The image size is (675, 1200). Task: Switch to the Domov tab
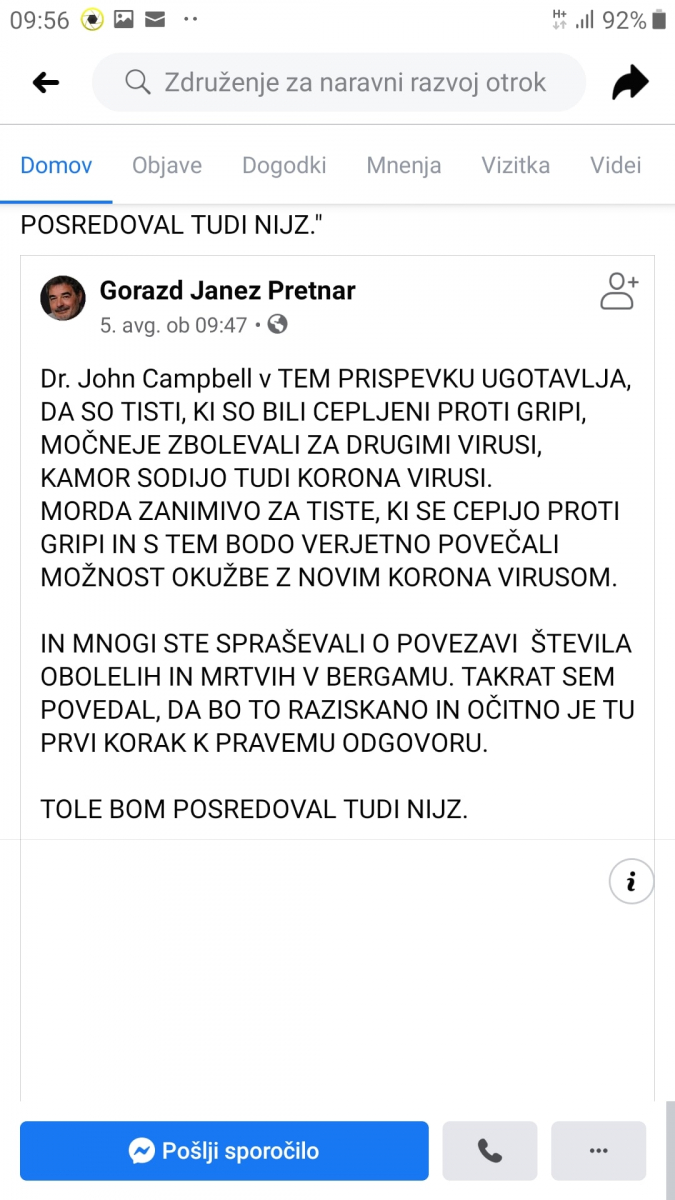(x=56, y=166)
